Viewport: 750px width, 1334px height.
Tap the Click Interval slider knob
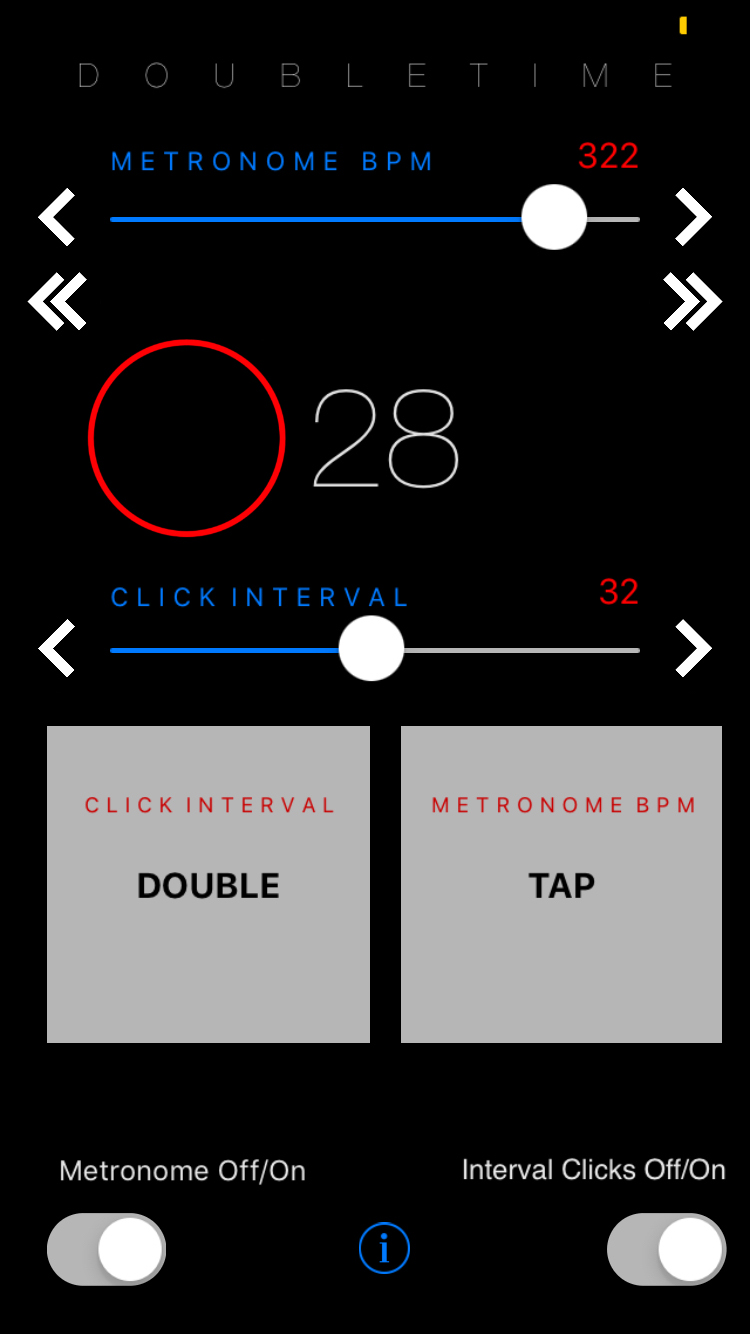click(371, 648)
